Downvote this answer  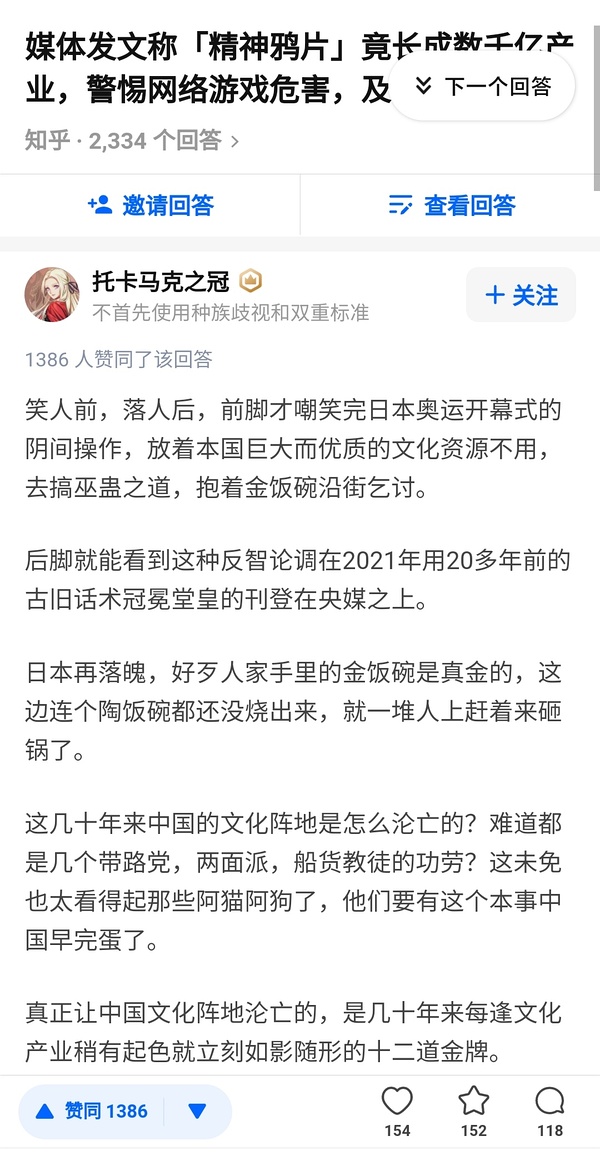point(198,1111)
